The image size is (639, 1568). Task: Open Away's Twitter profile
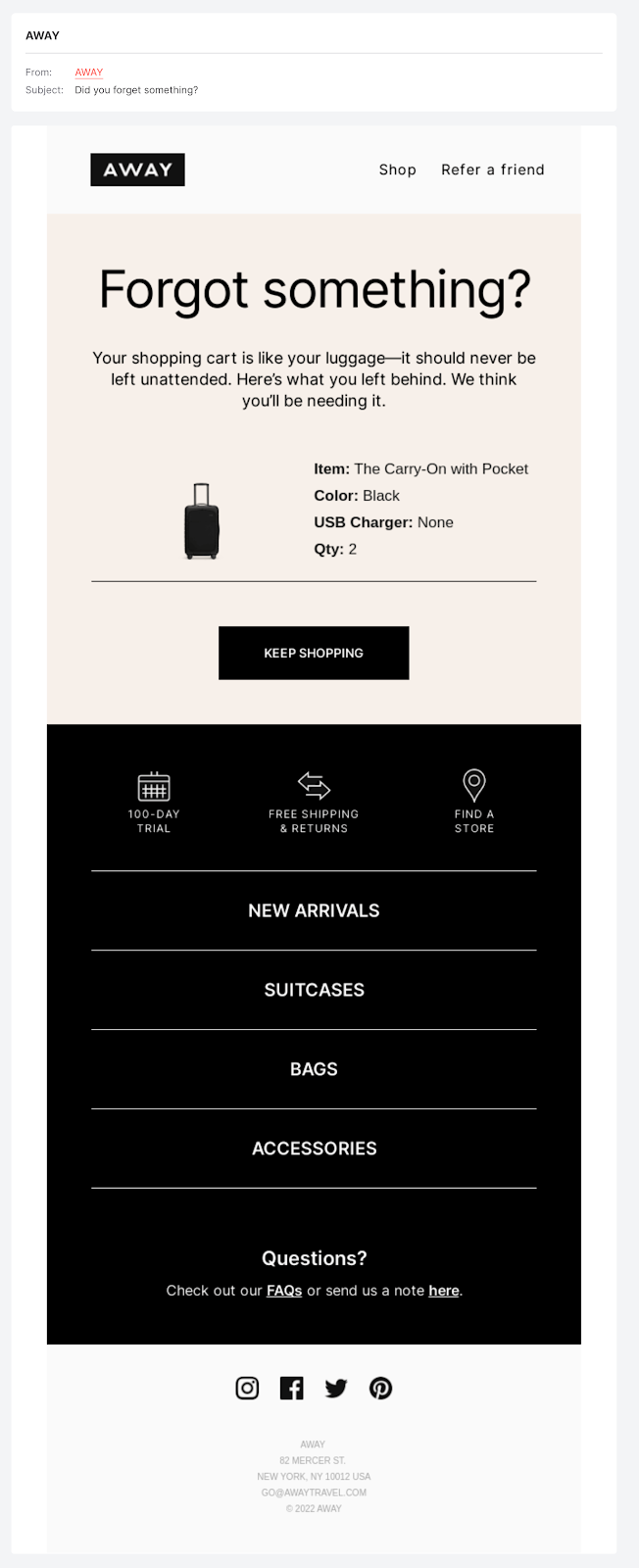pyautogui.click(x=336, y=1388)
